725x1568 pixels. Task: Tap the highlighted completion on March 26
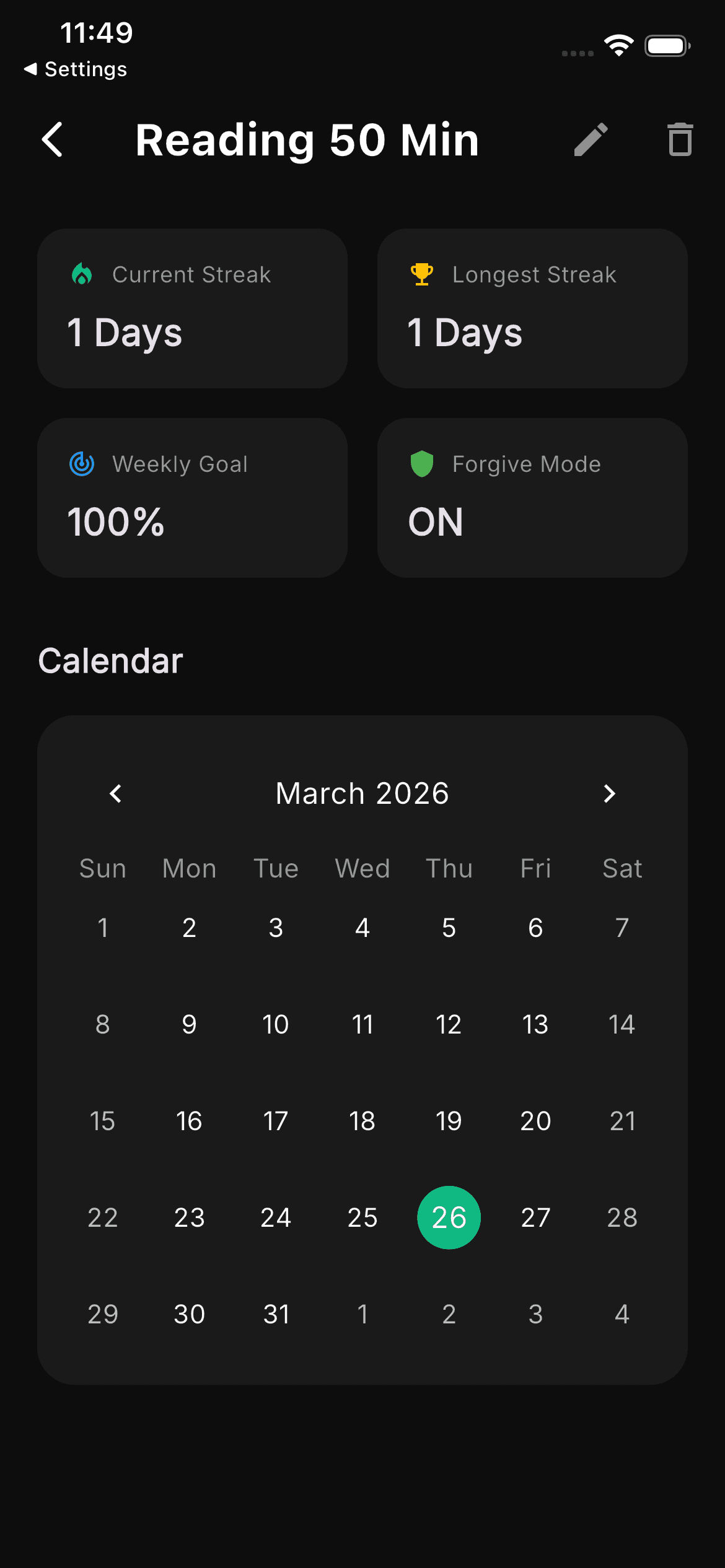(x=449, y=1217)
